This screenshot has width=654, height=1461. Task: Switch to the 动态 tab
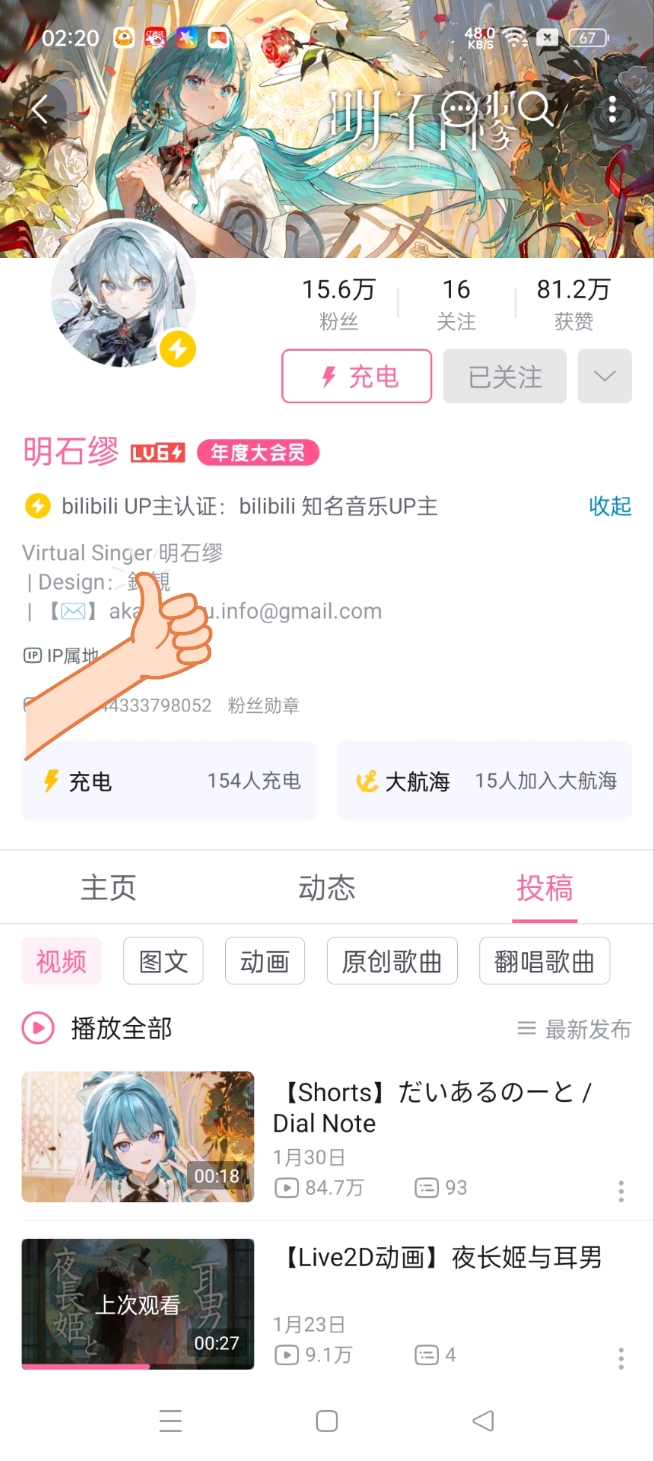pos(327,887)
